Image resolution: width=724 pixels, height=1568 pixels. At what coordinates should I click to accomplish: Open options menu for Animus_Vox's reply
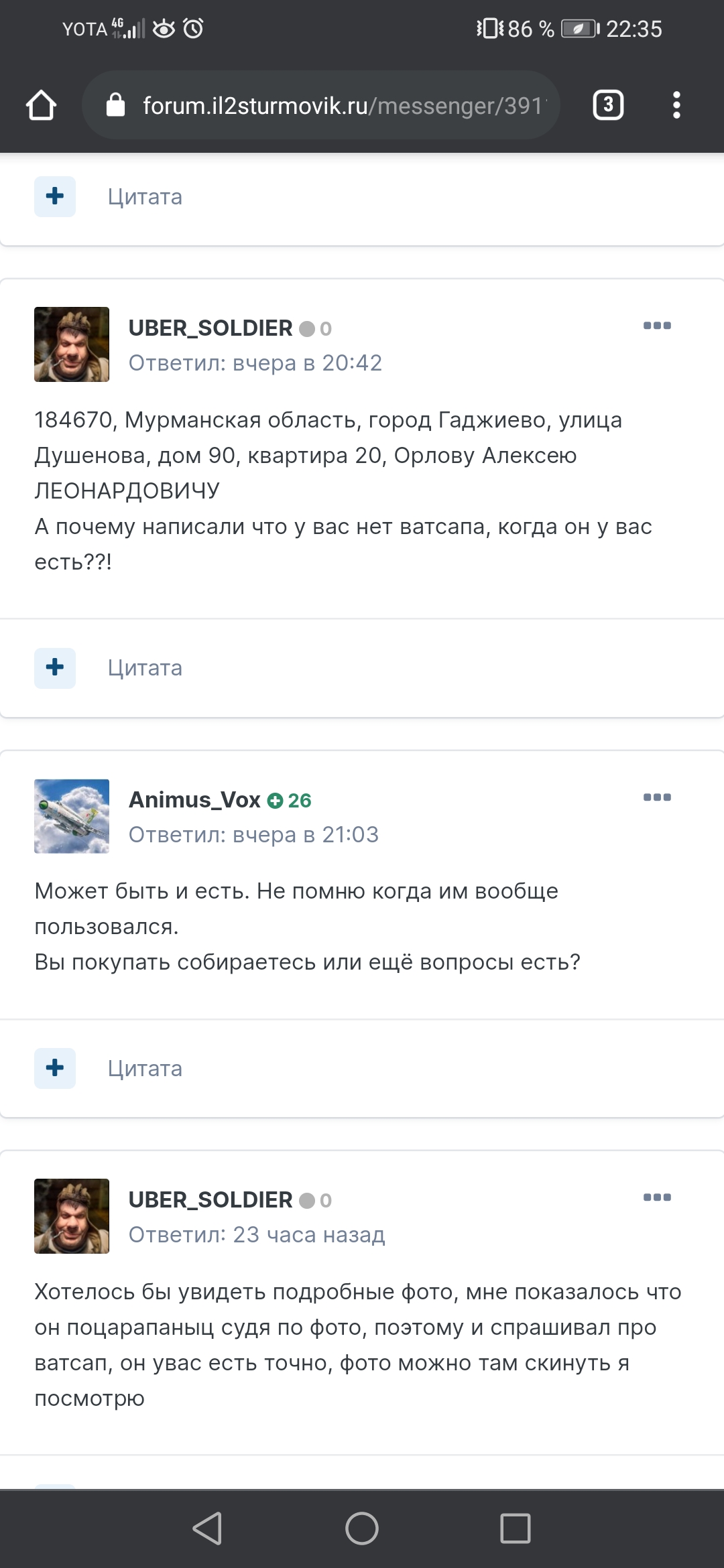(x=657, y=797)
